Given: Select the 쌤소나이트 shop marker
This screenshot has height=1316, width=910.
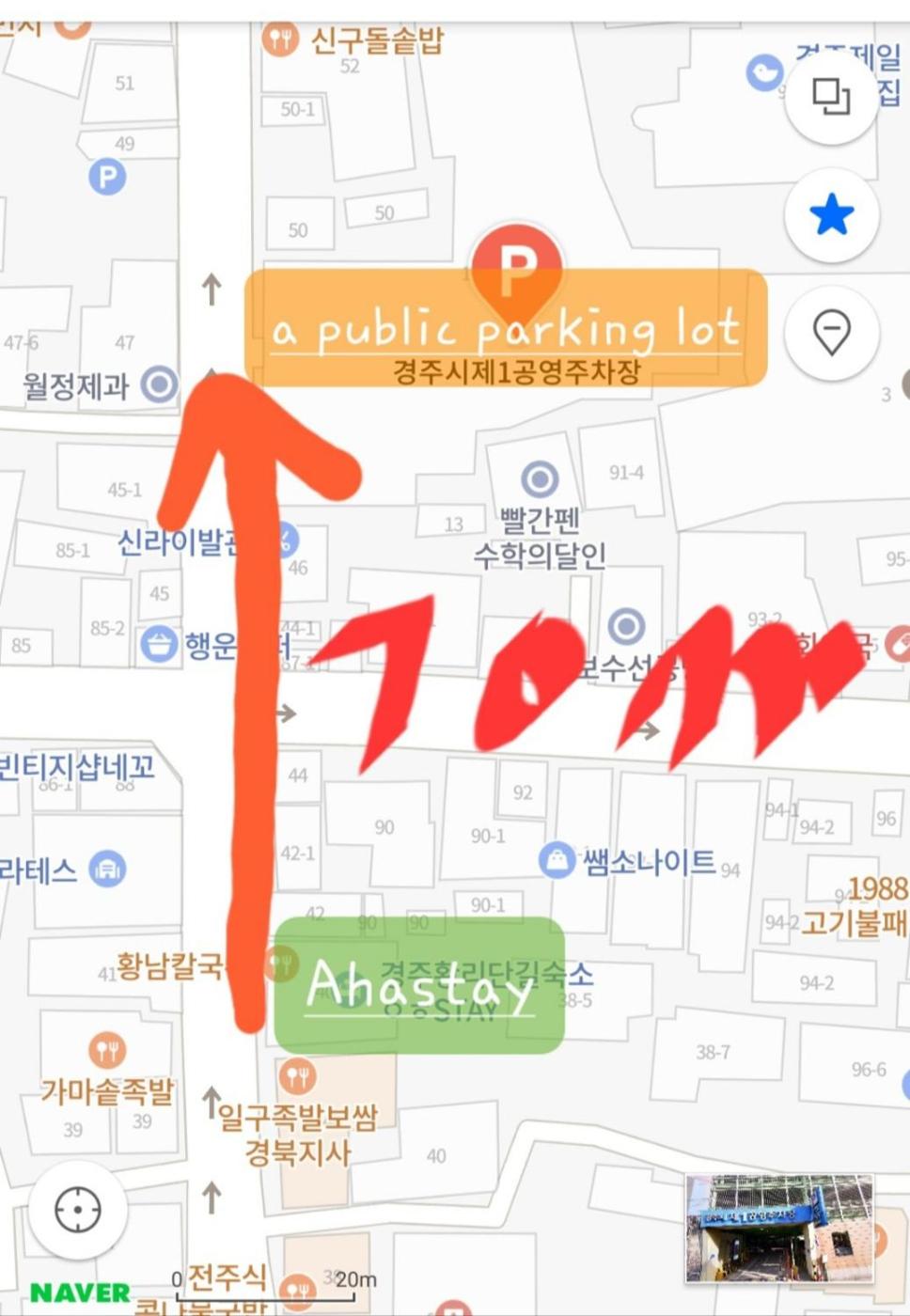Looking at the screenshot, I should pos(557,860).
